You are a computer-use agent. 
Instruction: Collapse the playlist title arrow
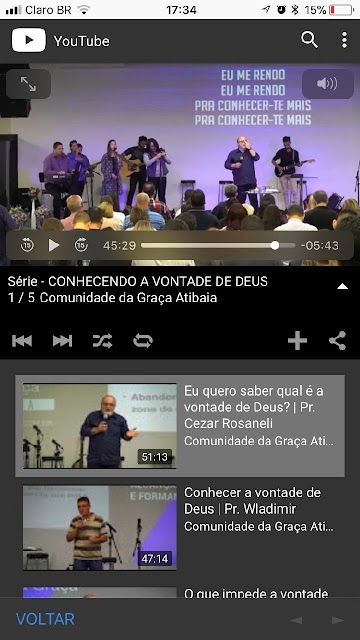pos(342,287)
